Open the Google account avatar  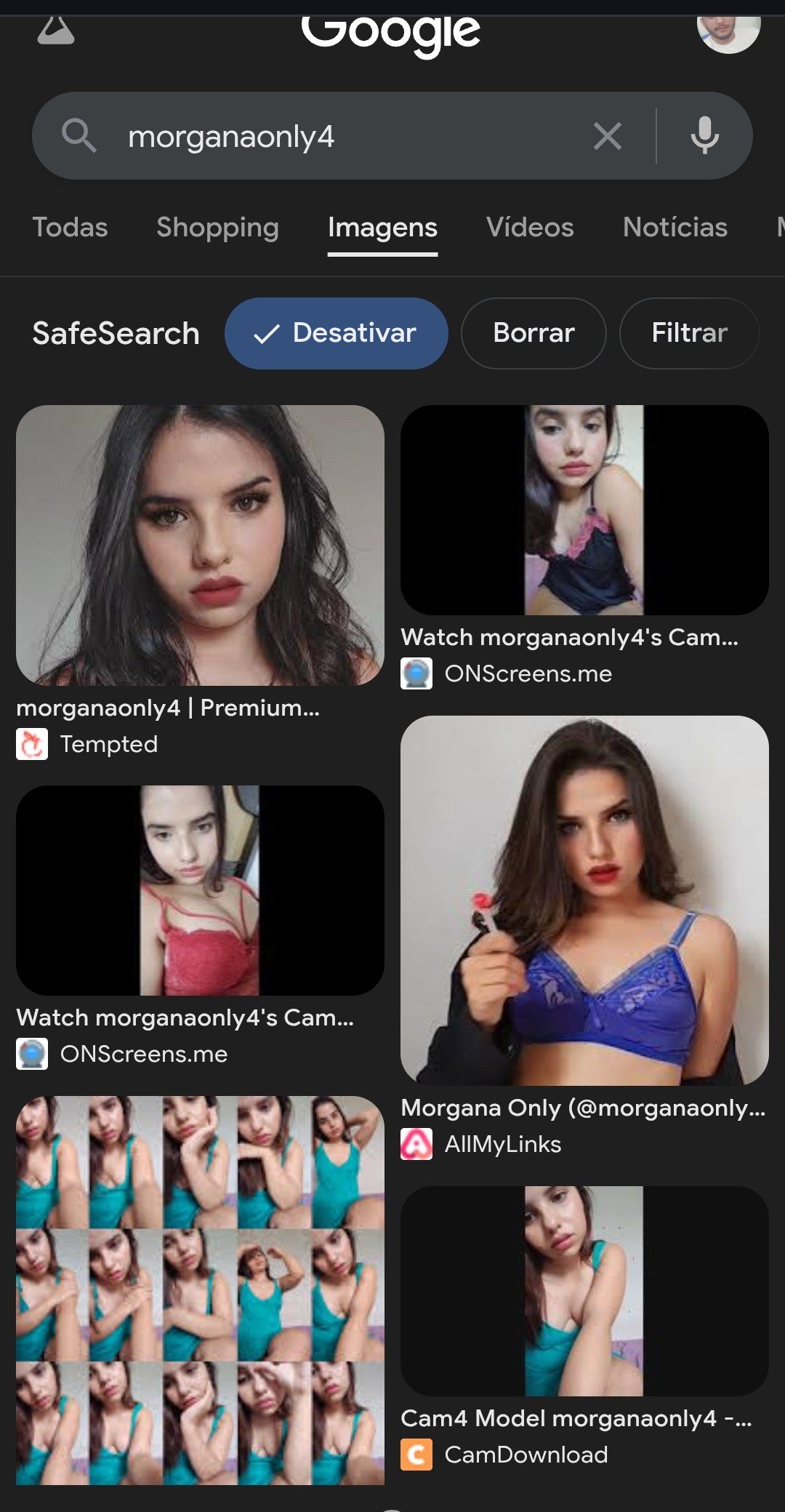(x=728, y=33)
